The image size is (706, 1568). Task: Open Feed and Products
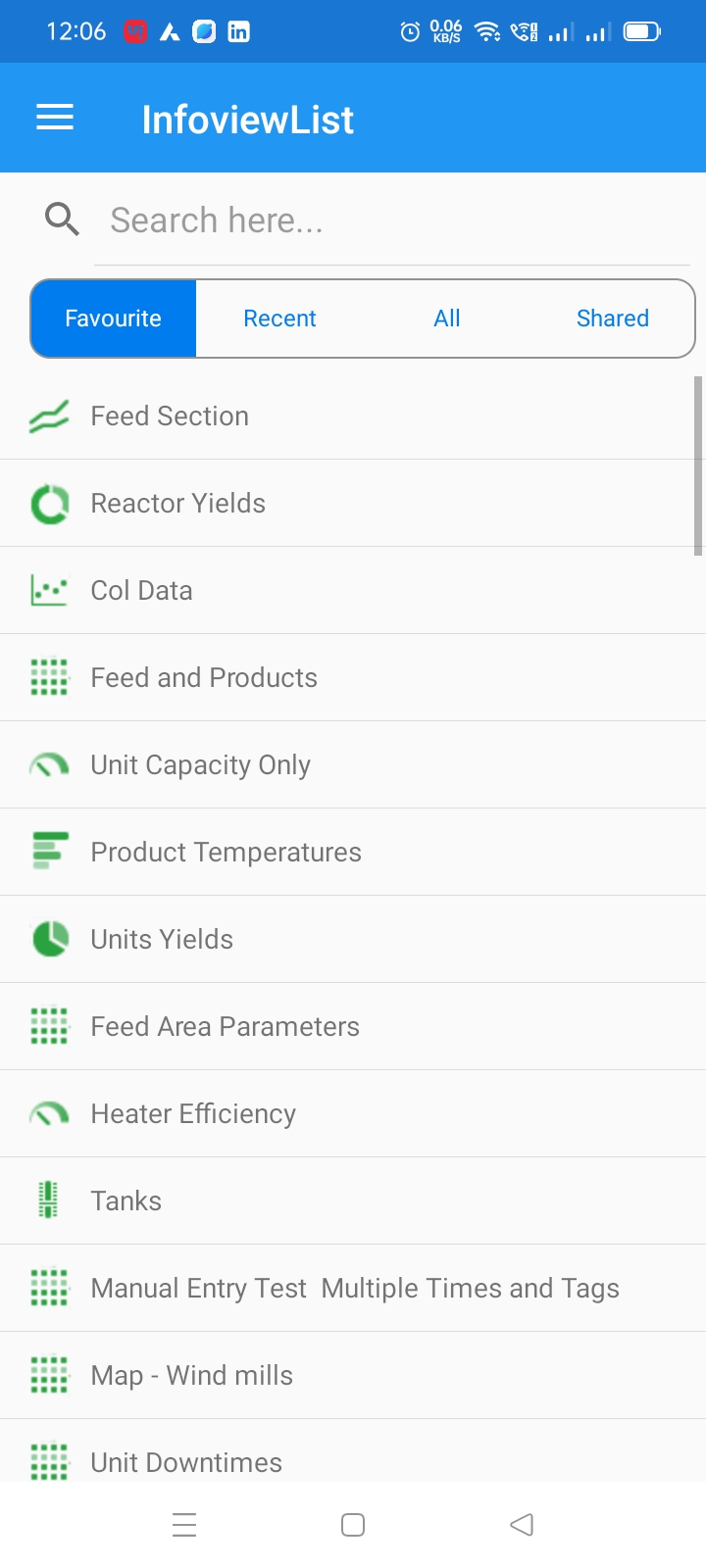point(353,678)
